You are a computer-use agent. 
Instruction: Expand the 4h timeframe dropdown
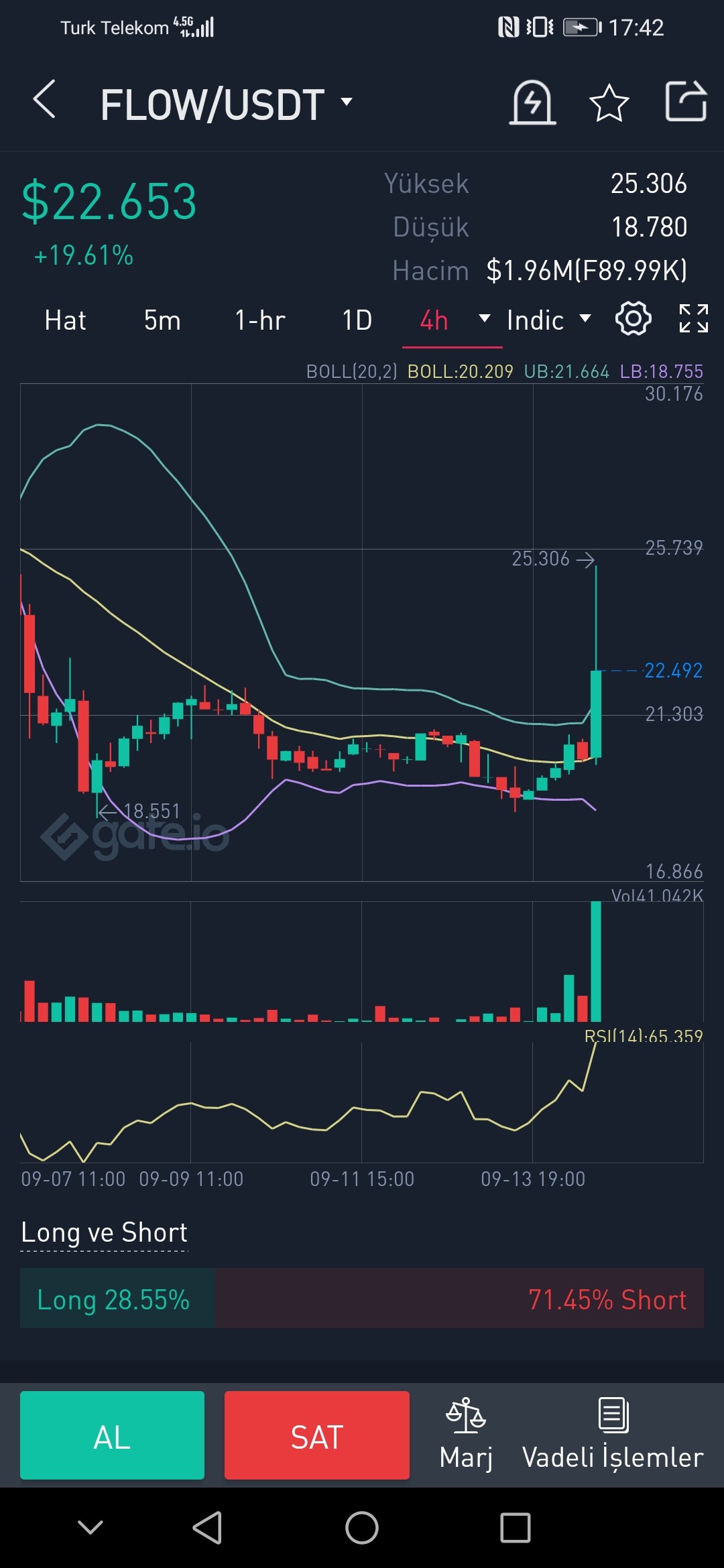pos(454,320)
